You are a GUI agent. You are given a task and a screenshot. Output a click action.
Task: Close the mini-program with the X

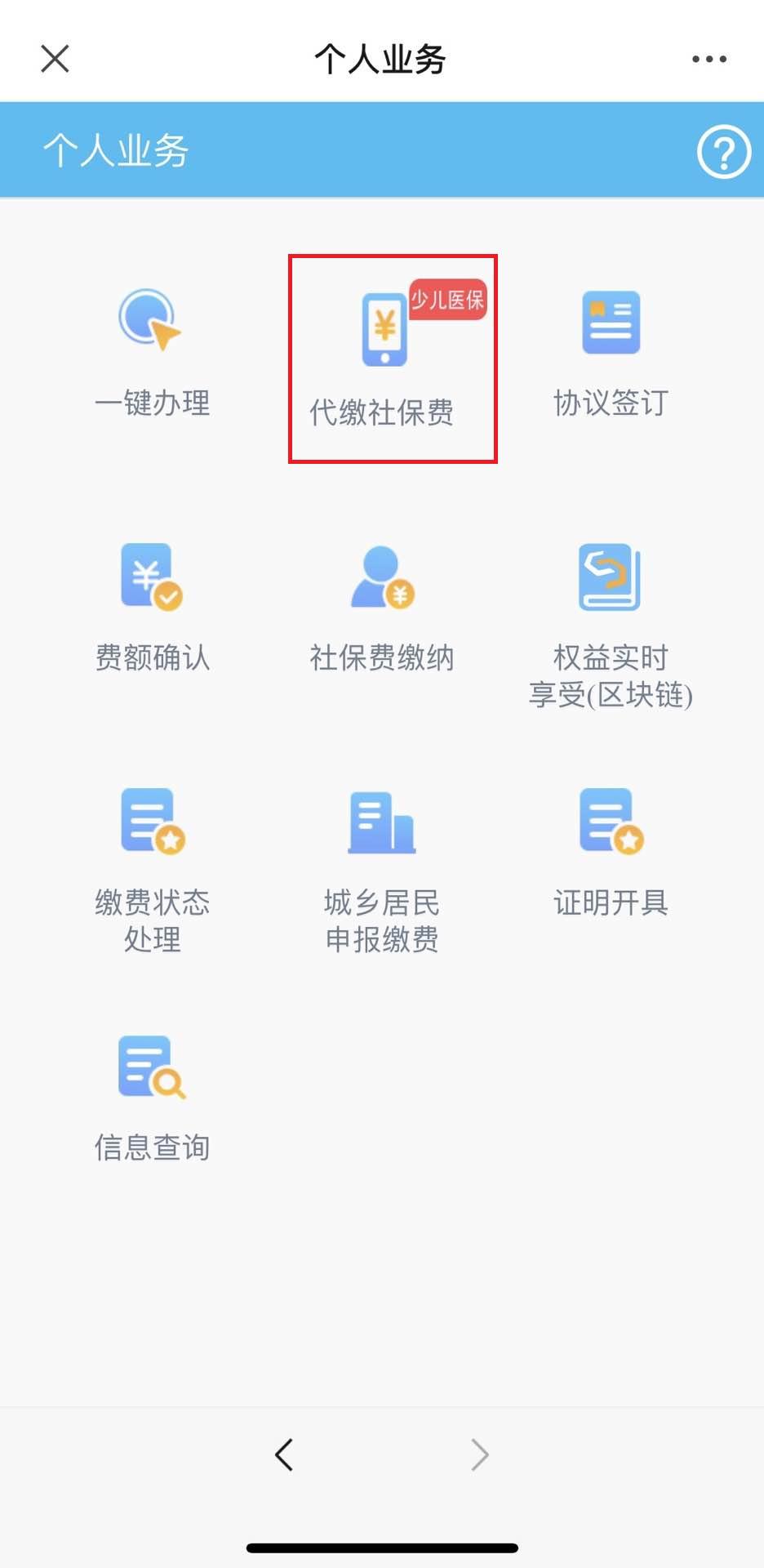54,58
